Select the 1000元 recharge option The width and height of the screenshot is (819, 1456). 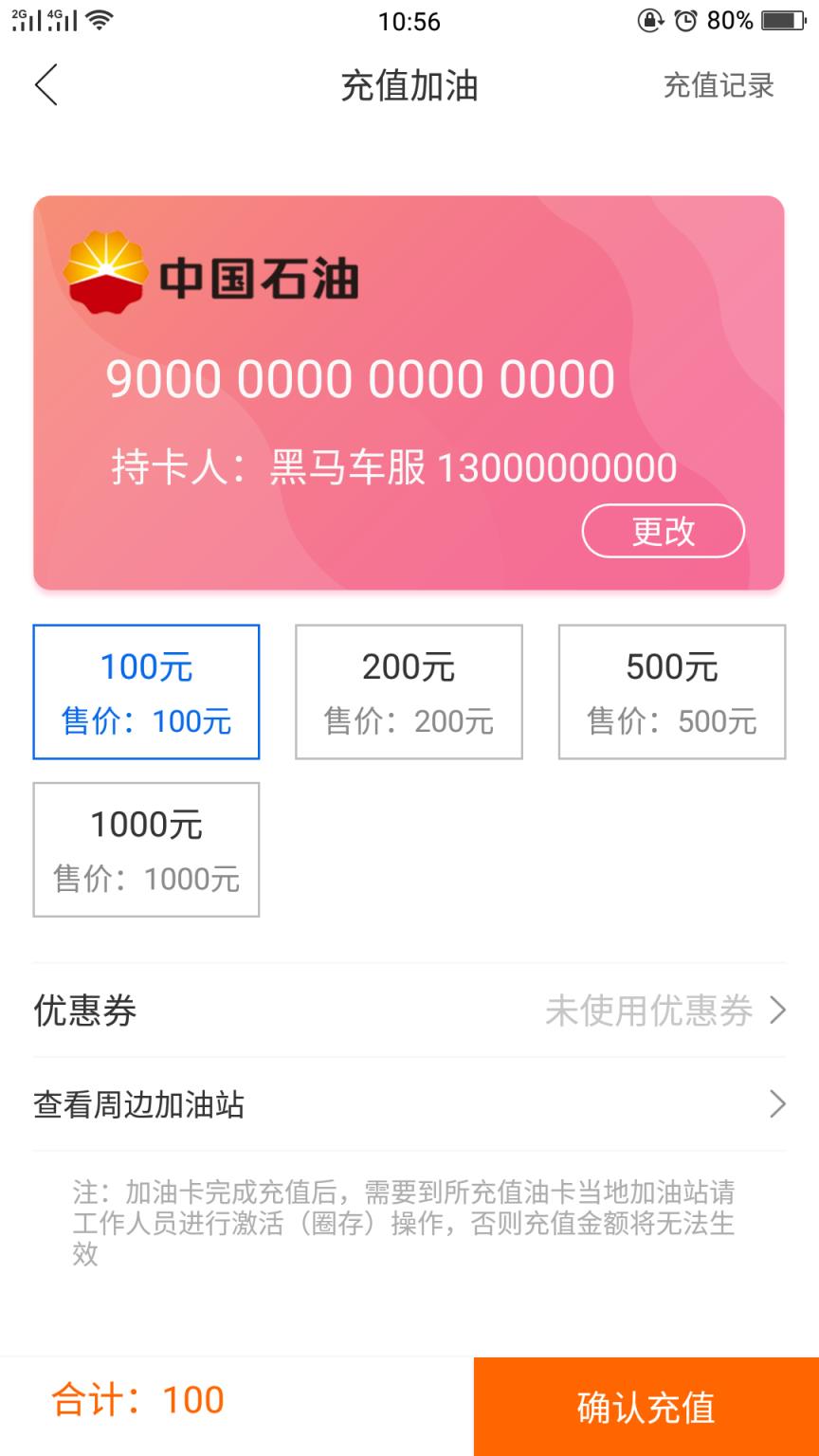(146, 849)
